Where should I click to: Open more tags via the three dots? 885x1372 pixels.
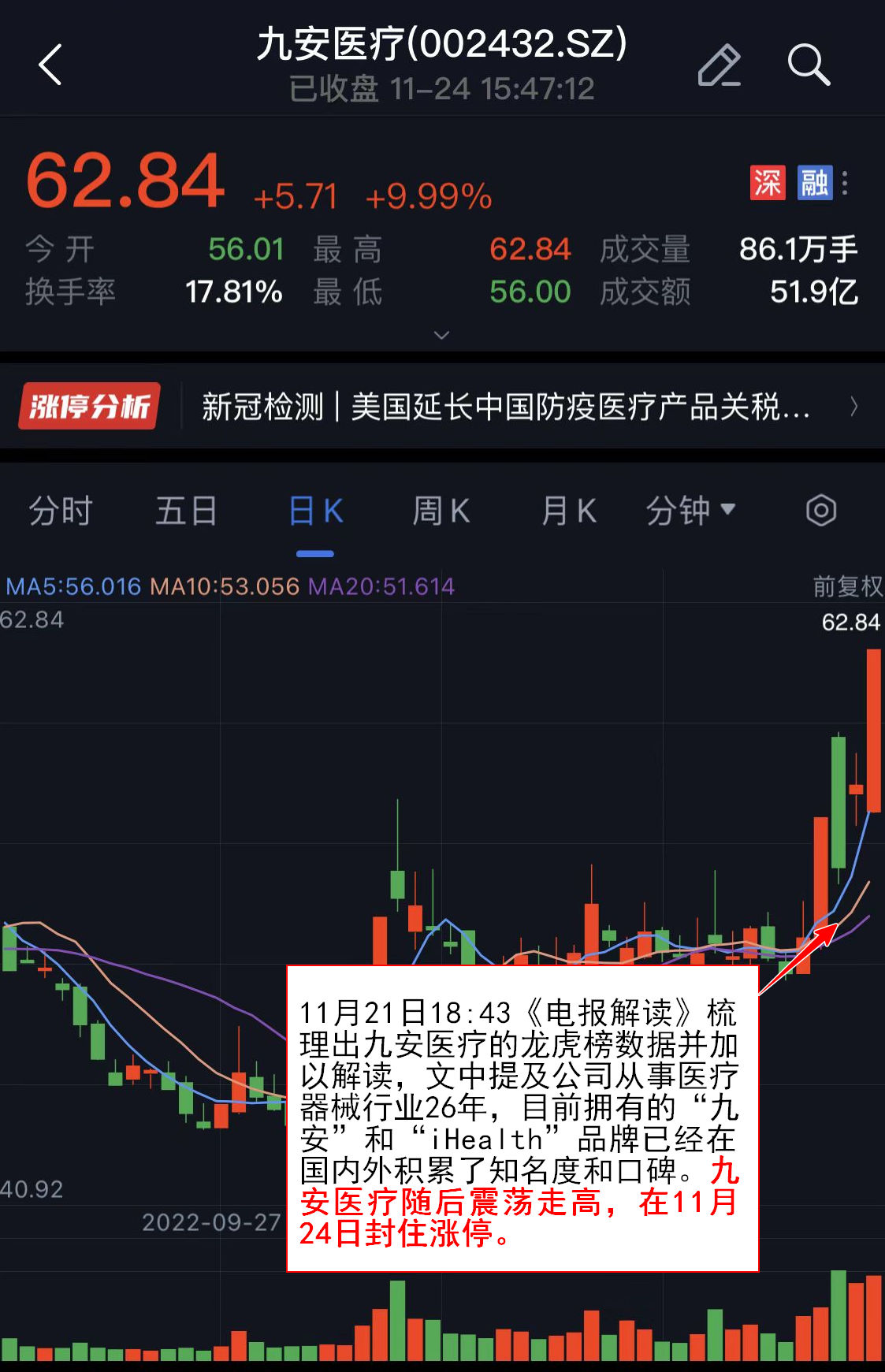(x=845, y=184)
